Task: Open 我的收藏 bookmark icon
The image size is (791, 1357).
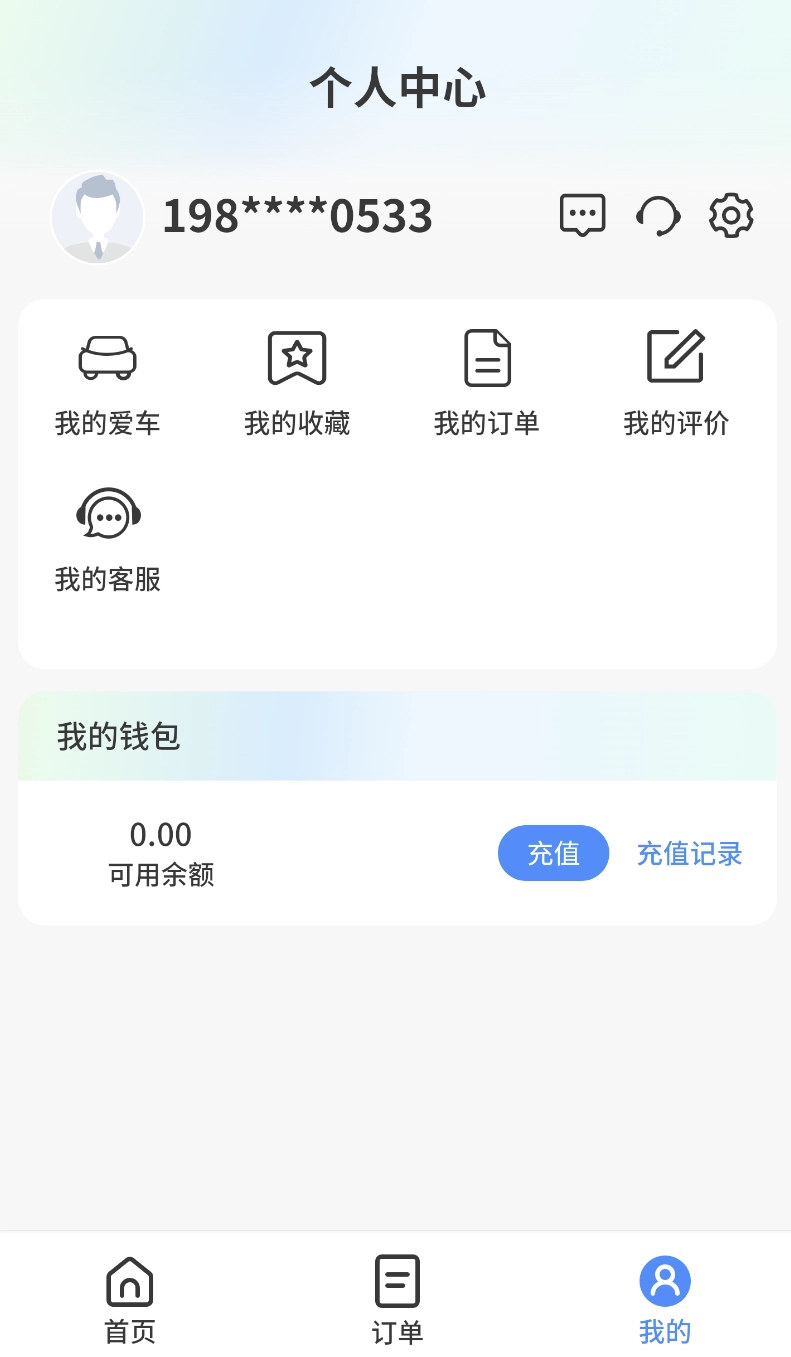Action: pos(297,357)
